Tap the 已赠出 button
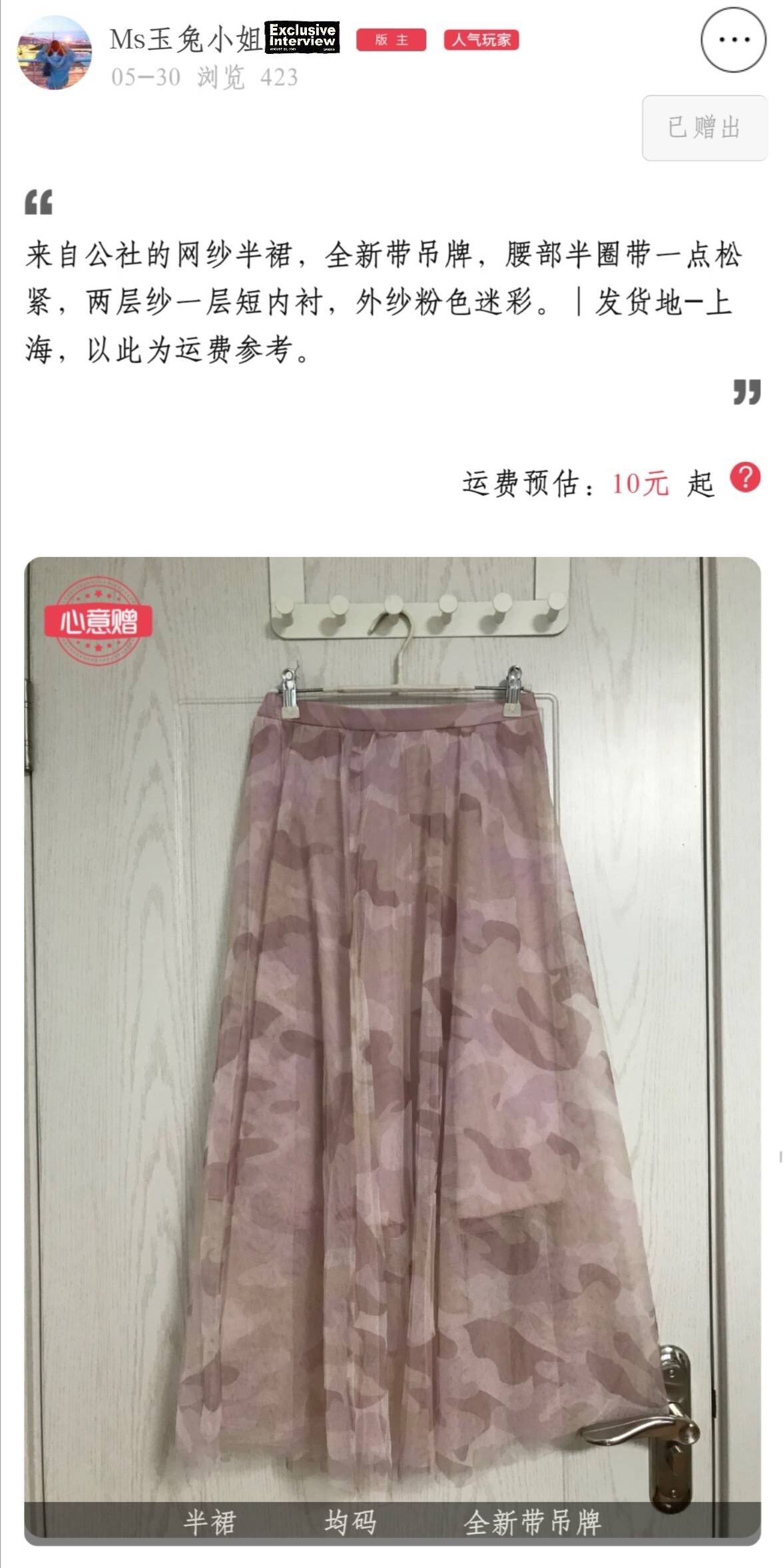783x1568 pixels. [x=704, y=128]
